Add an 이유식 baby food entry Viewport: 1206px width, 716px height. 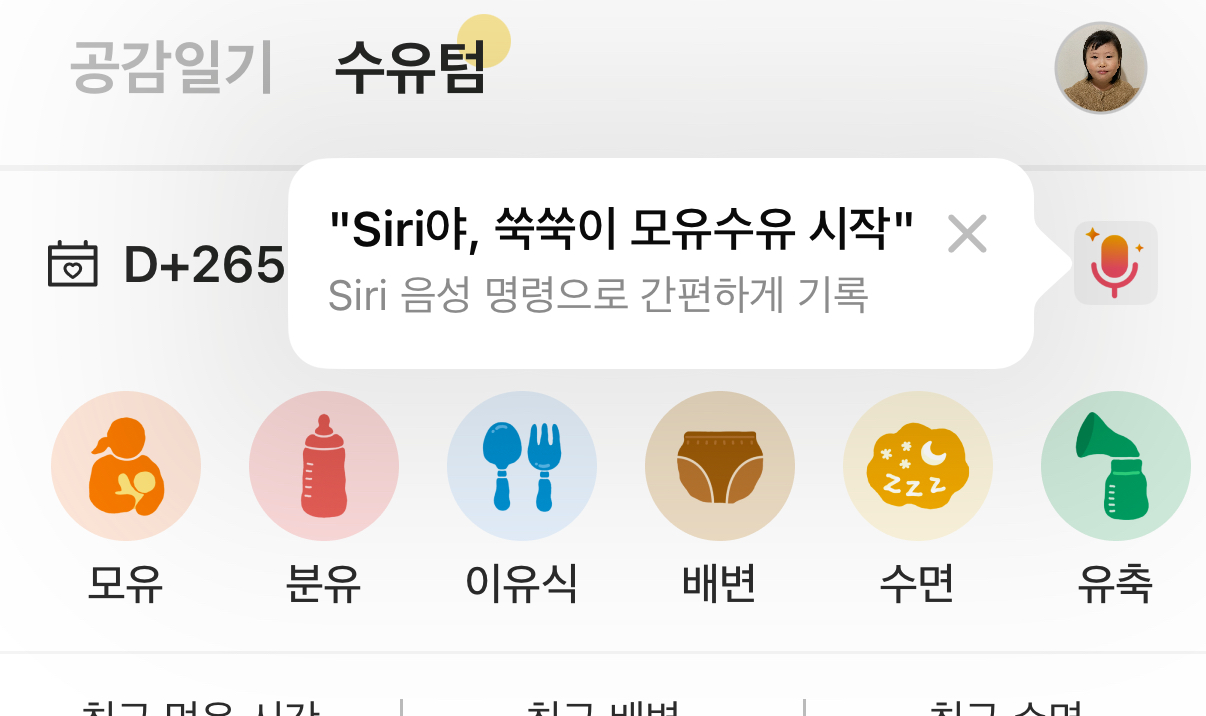pyautogui.click(x=522, y=467)
